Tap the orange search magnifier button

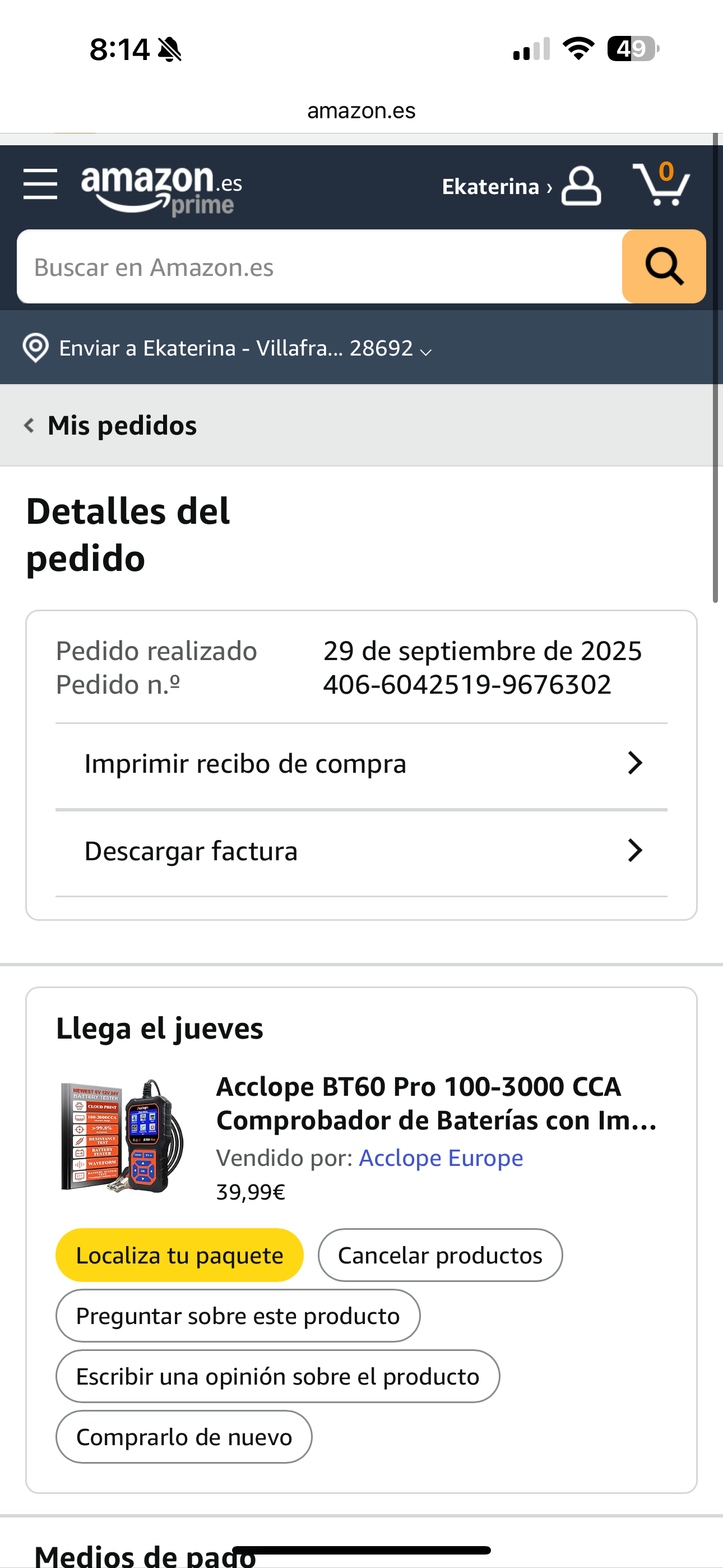pos(664,266)
